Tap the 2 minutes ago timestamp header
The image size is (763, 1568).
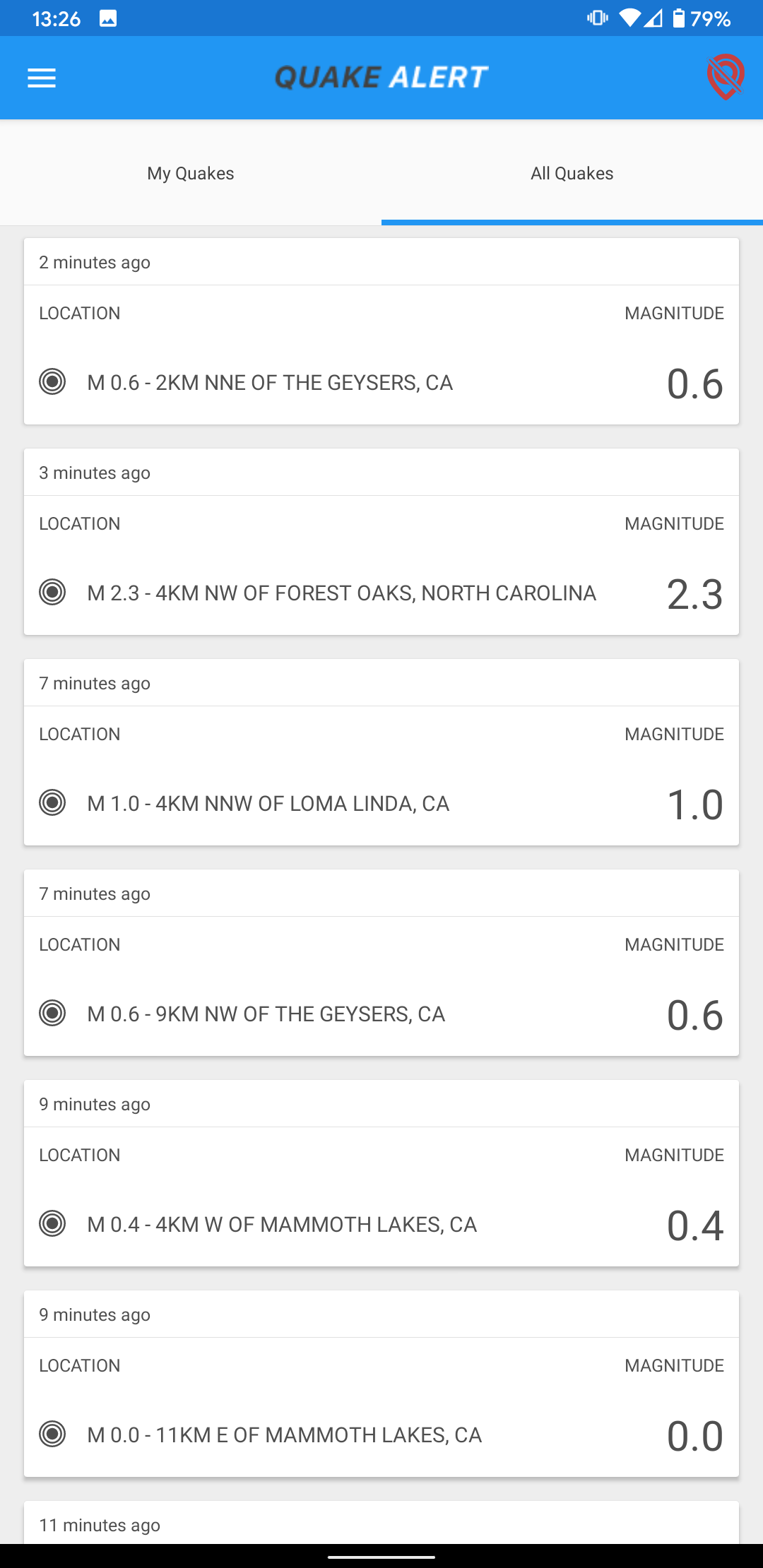point(94,261)
